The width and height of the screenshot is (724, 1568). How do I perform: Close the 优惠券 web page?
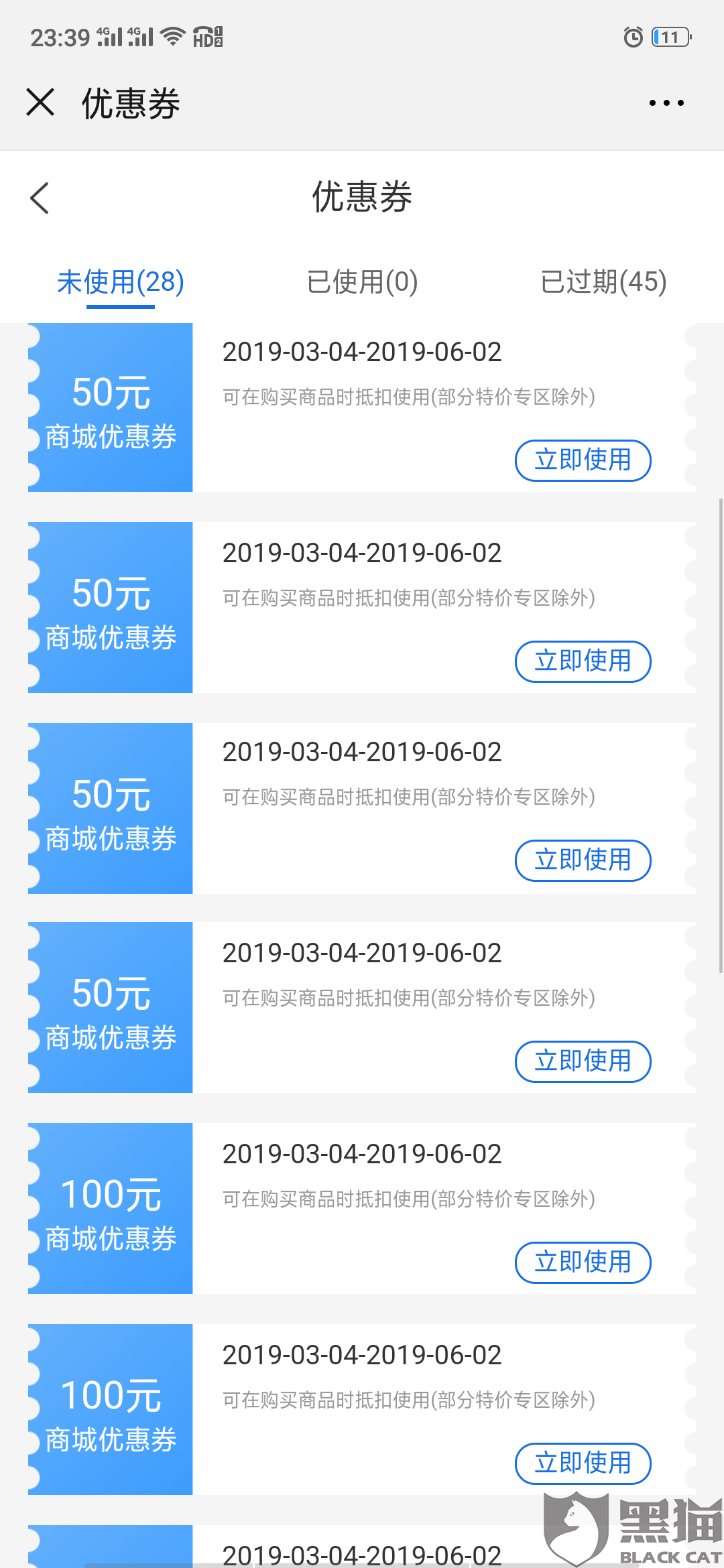(x=40, y=103)
